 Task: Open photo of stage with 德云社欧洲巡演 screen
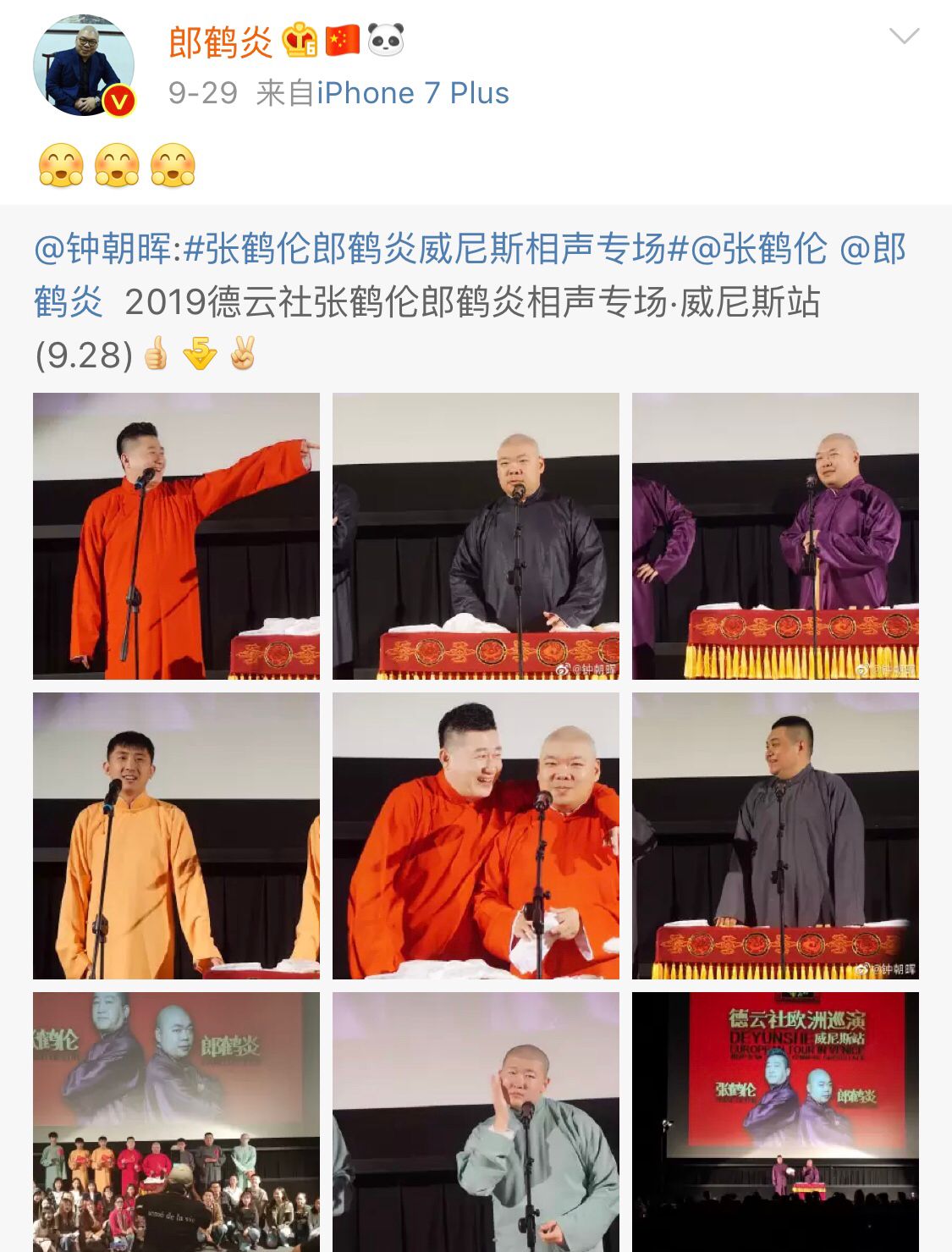pyautogui.click(x=775, y=1122)
